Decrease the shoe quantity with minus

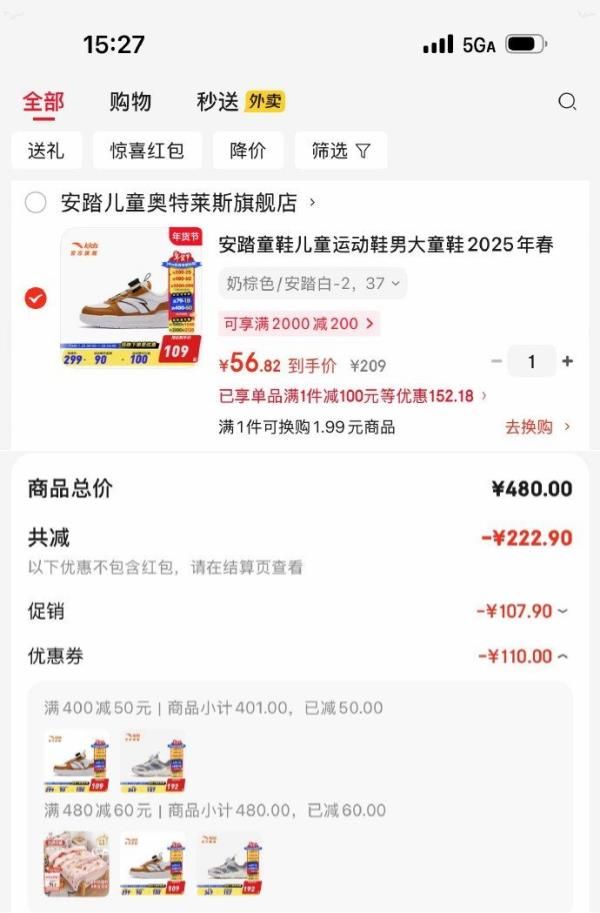pyautogui.click(x=497, y=362)
